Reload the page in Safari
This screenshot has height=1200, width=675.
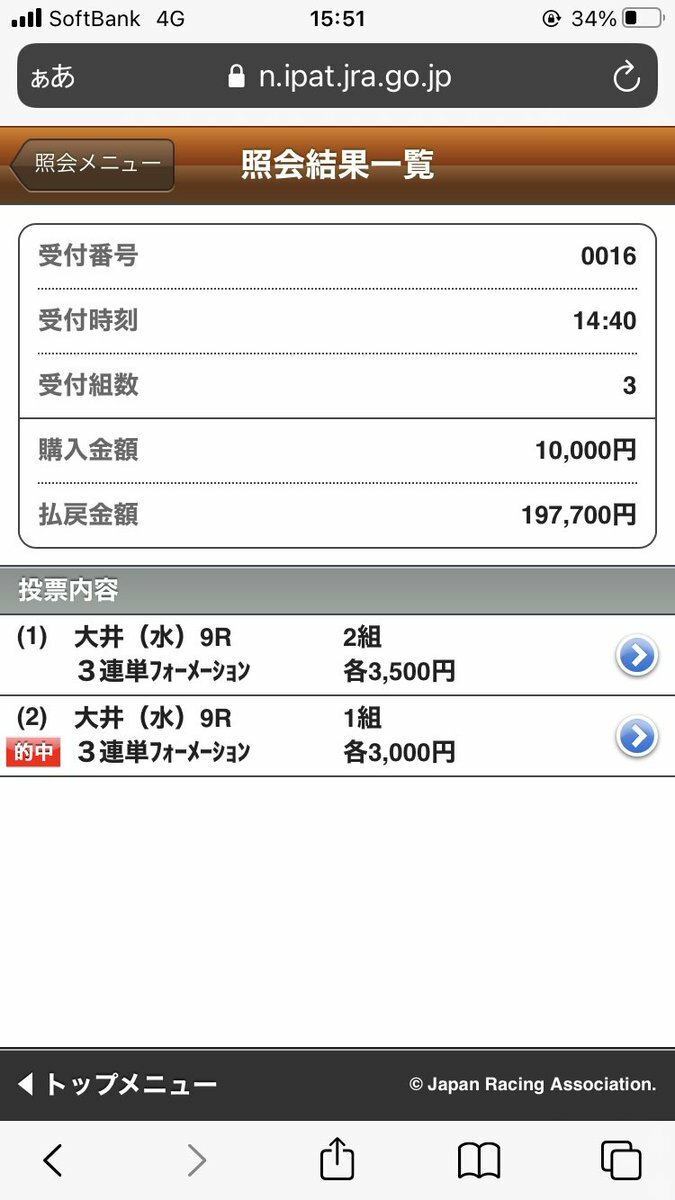coord(626,76)
